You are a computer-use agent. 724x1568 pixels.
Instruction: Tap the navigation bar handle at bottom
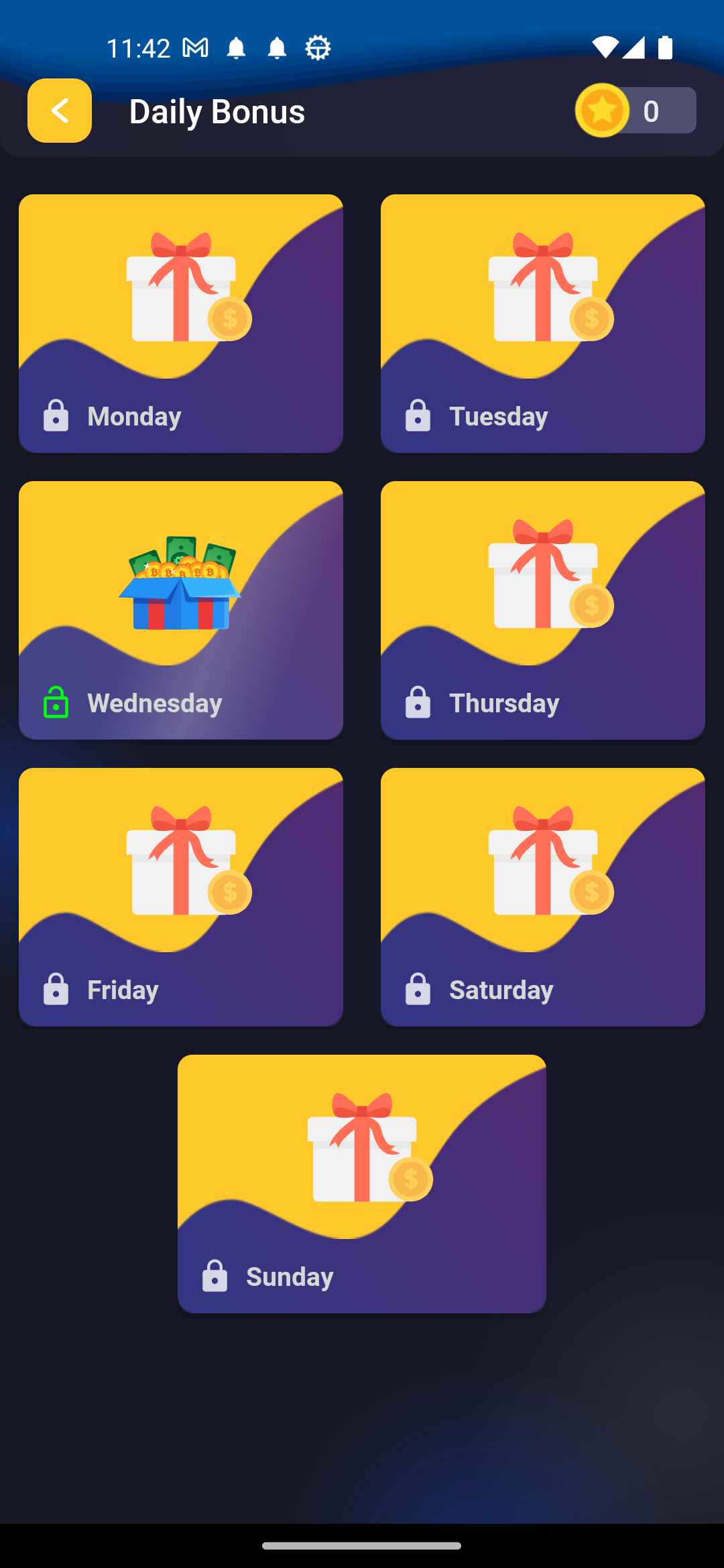tap(362, 1546)
